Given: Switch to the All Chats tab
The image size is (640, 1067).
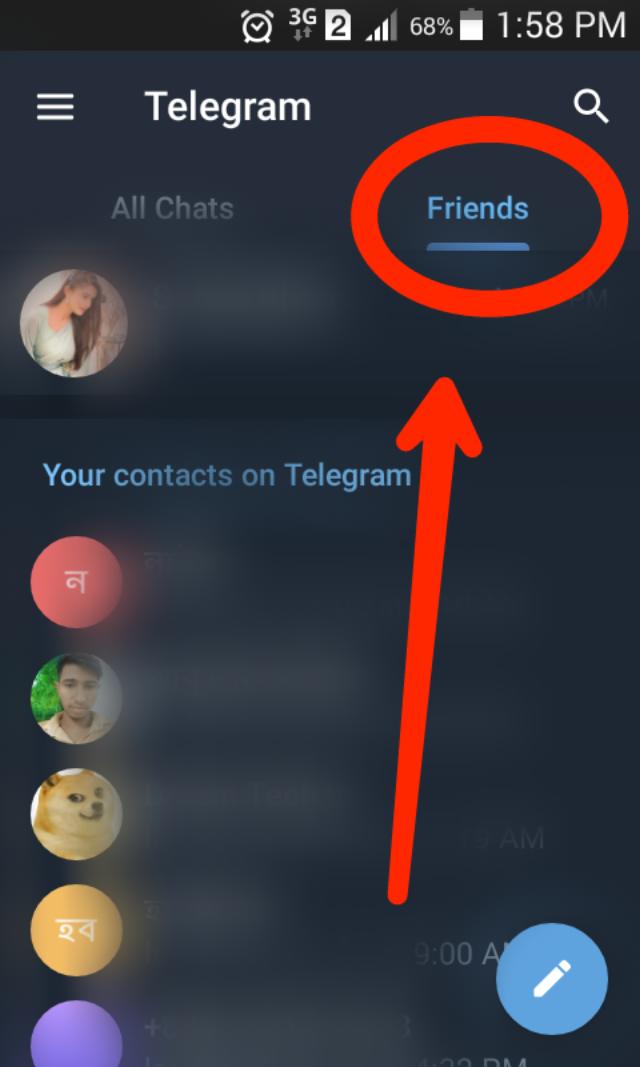Looking at the screenshot, I should pyautogui.click(x=172, y=208).
